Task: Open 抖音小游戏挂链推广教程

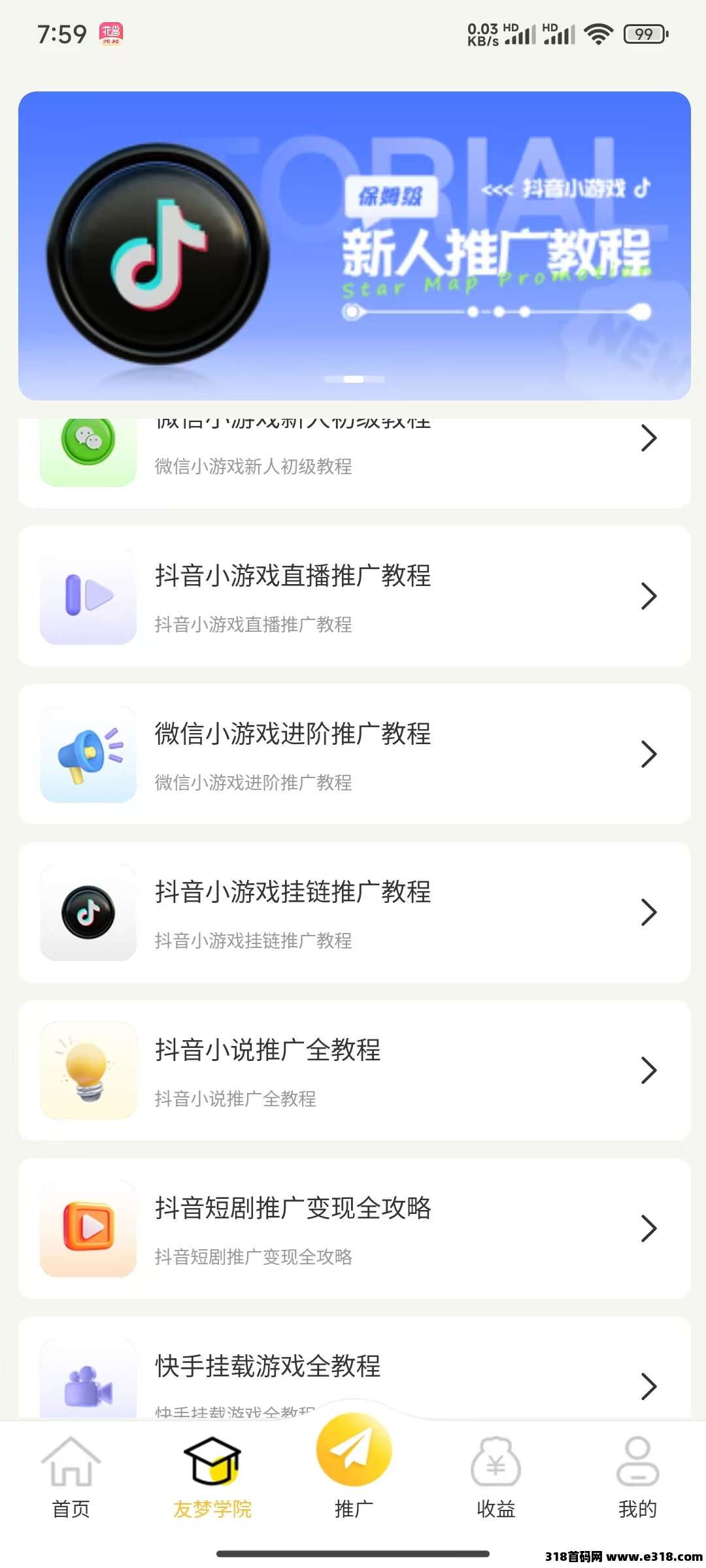Action: (354, 913)
